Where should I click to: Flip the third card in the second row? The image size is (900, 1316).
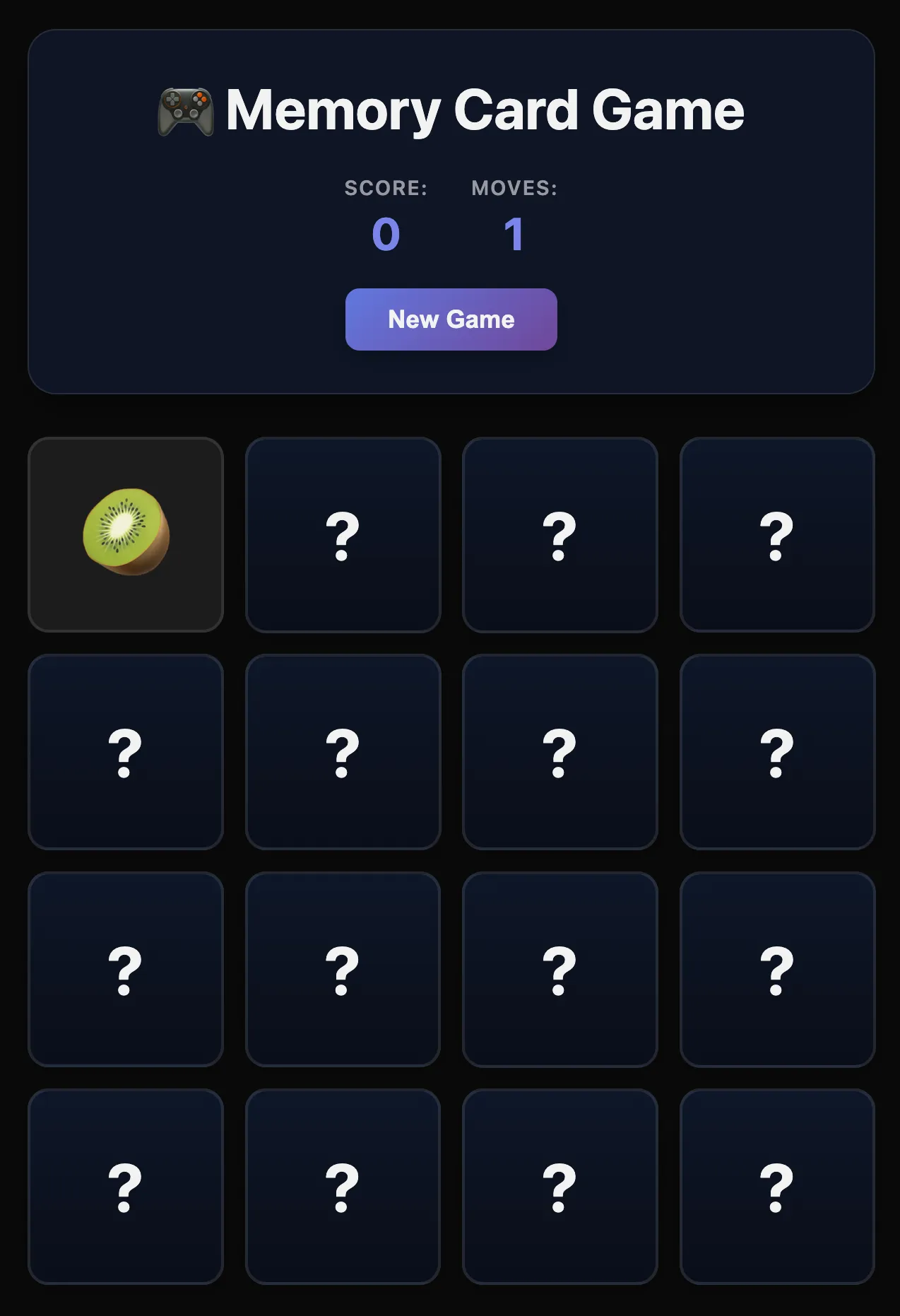pos(559,751)
